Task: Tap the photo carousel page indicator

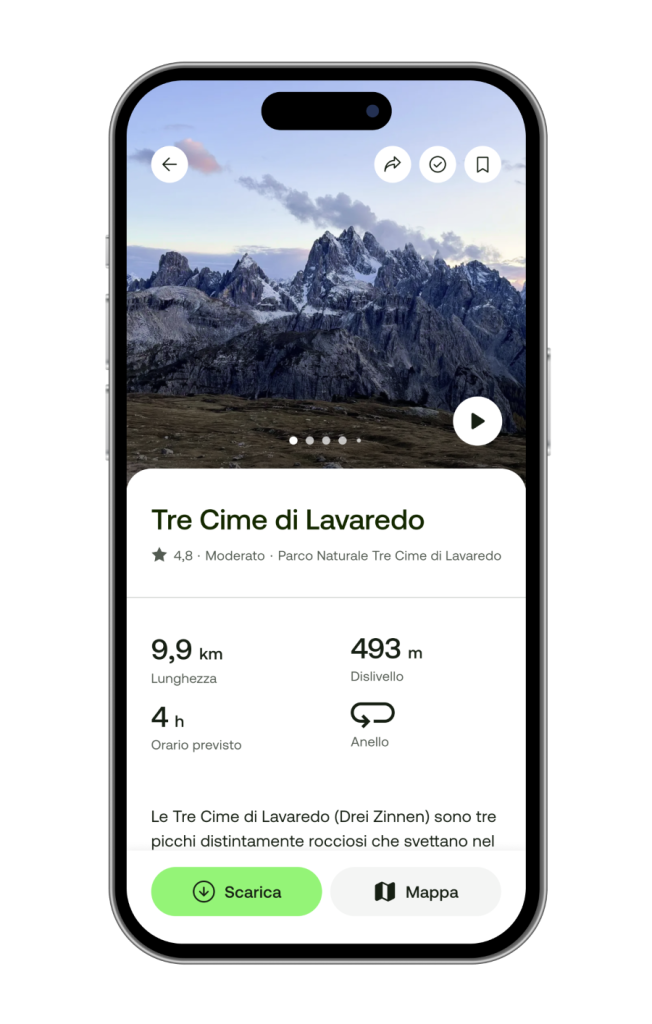Action: tap(325, 440)
